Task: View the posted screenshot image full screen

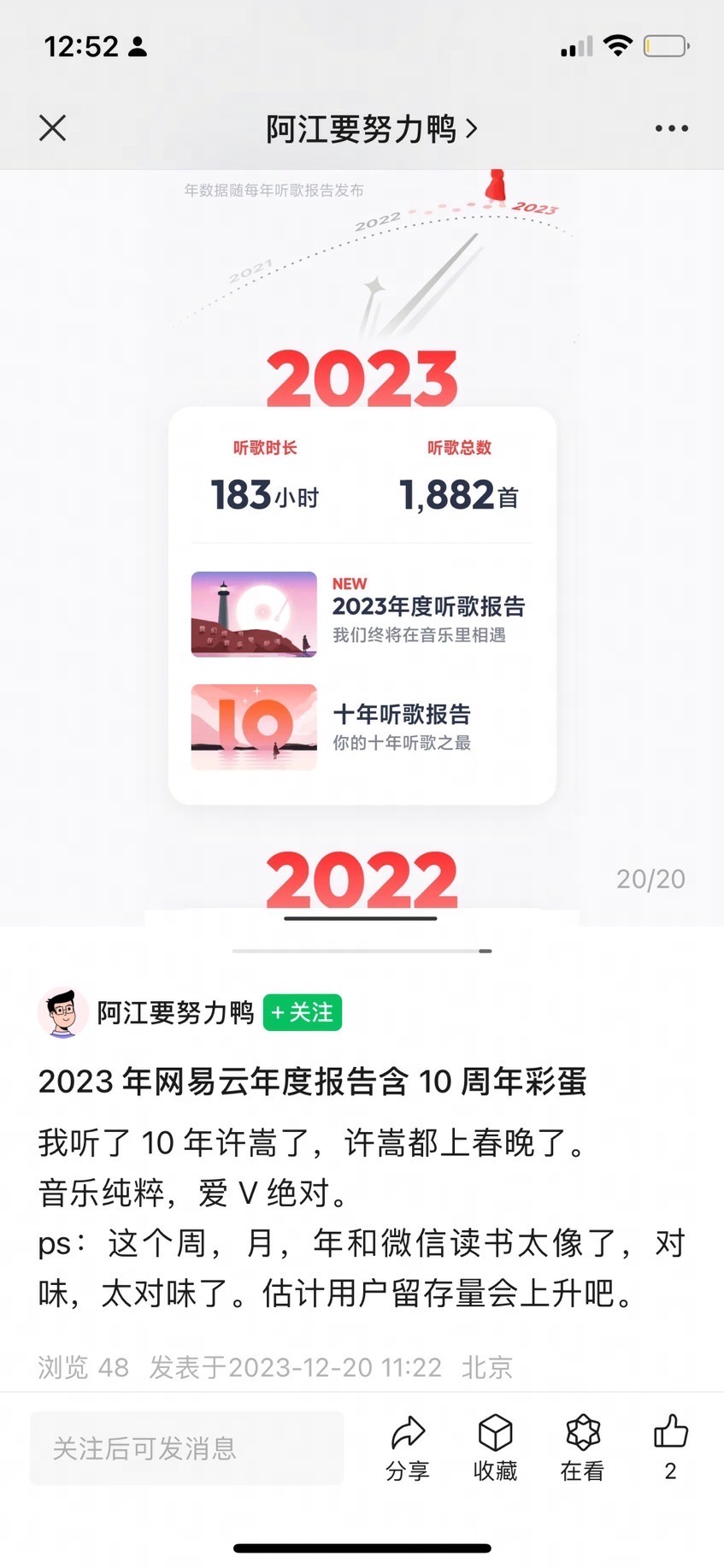Action: click(362, 547)
